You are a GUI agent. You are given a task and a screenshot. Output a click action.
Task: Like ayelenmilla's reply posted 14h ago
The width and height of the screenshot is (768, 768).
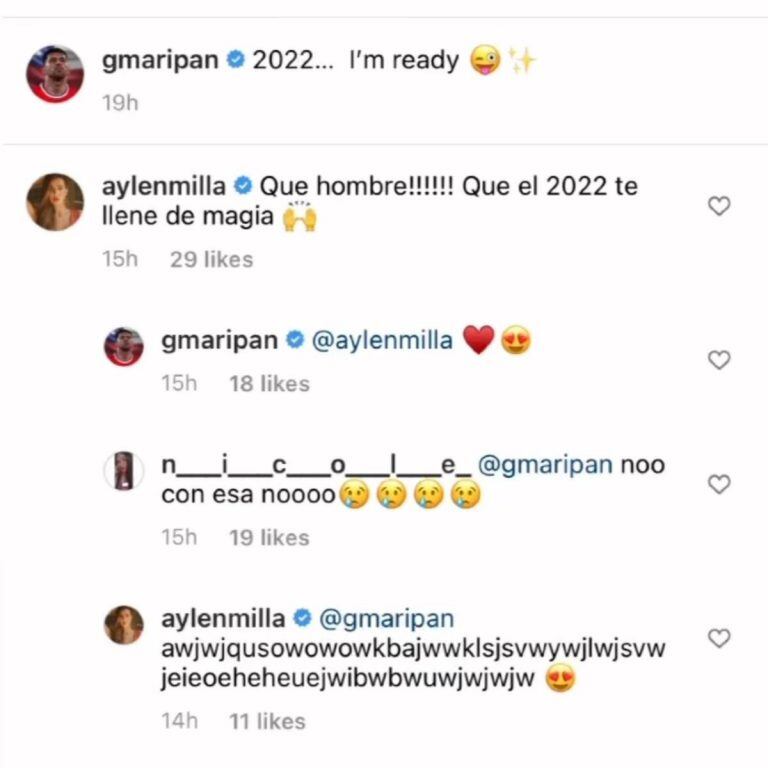pos(719,638)
